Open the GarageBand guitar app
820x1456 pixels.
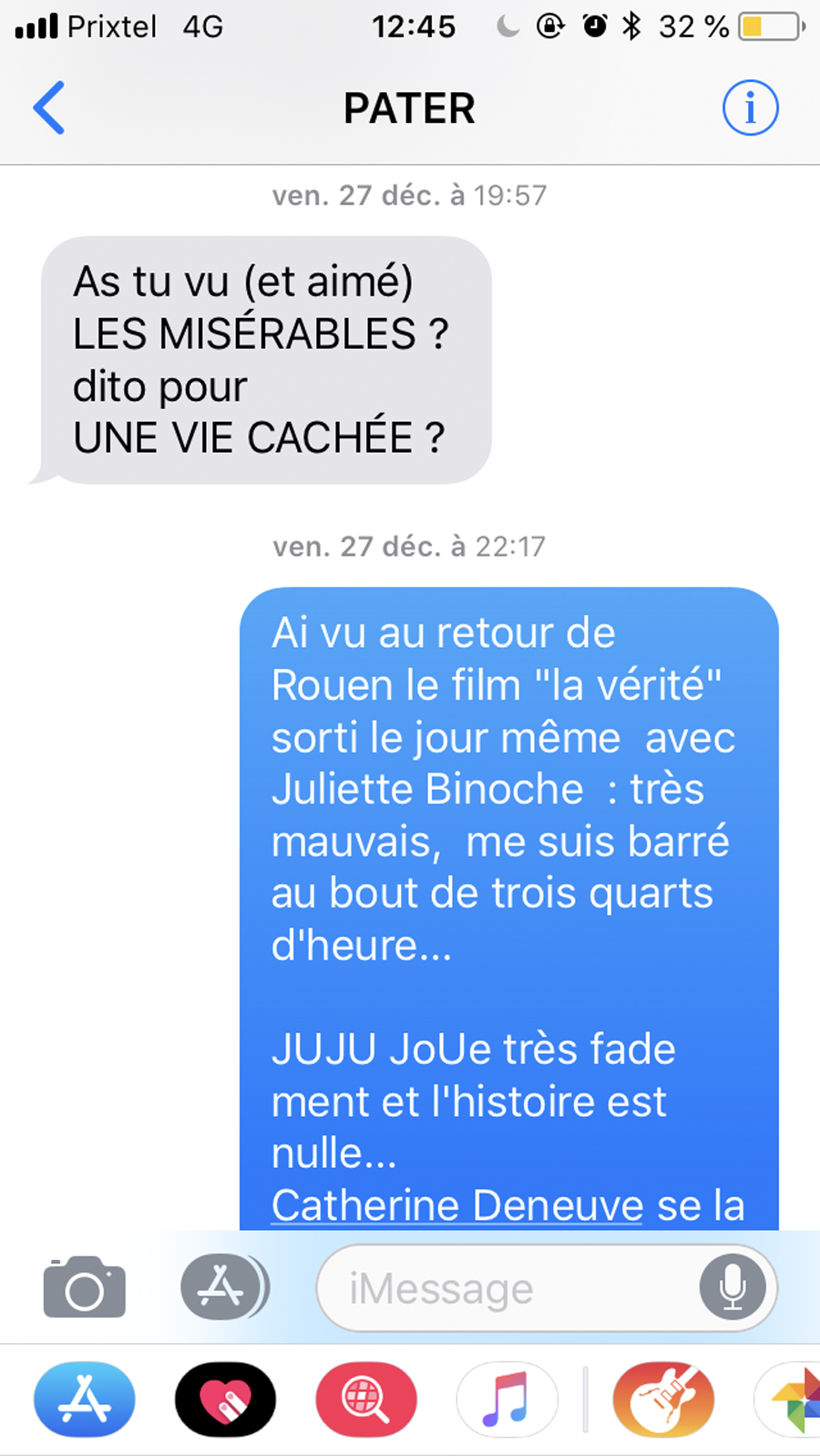coord(663,1400)
